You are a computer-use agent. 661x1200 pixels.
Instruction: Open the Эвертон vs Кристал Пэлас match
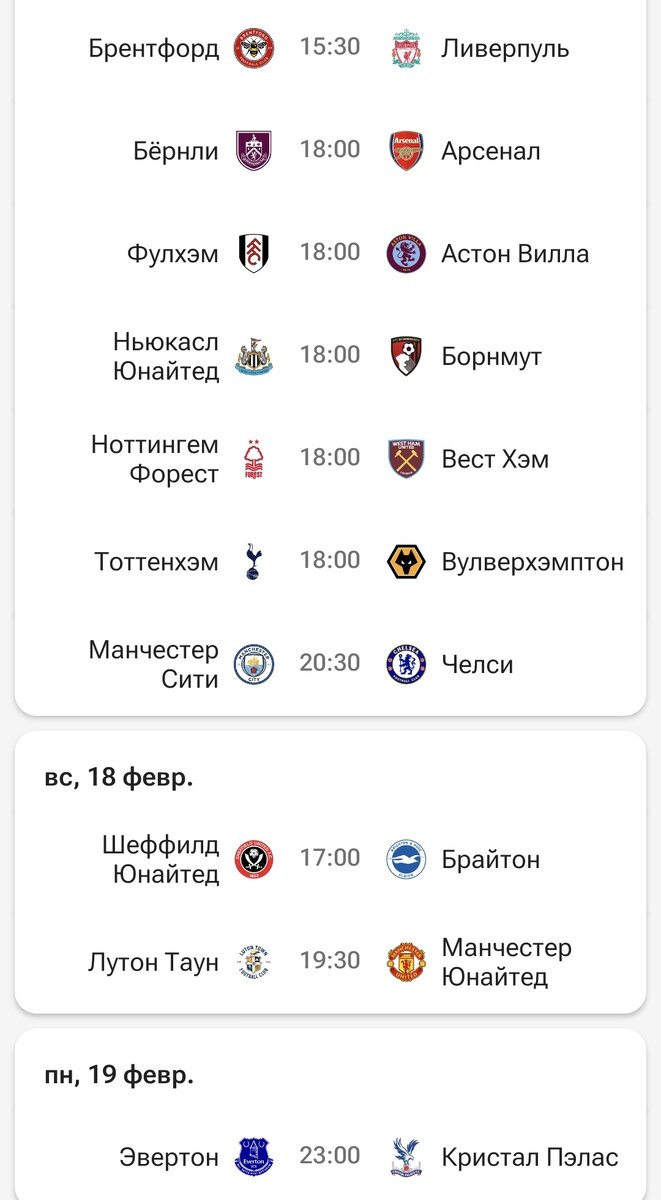pos(330,1157)
